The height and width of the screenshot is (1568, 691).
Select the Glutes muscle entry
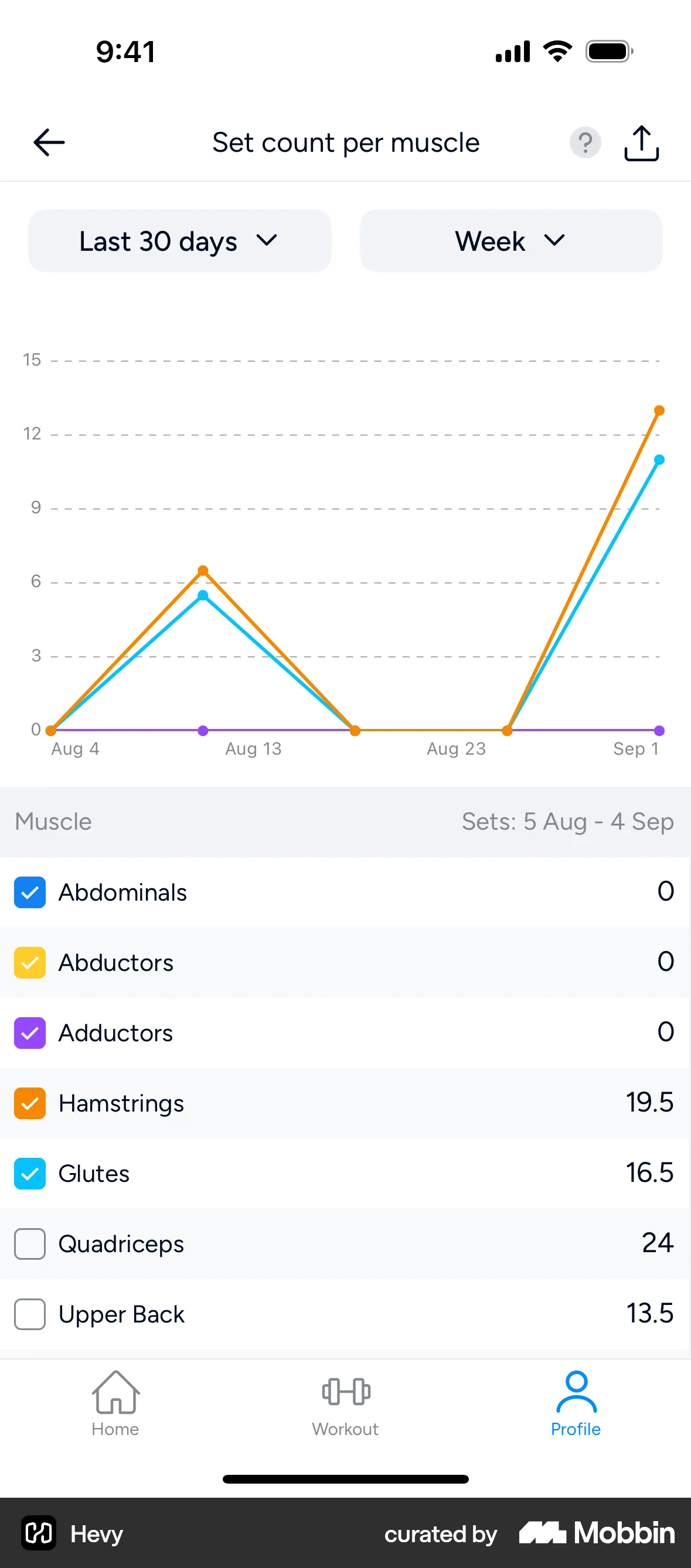[x=345, y=1173]
